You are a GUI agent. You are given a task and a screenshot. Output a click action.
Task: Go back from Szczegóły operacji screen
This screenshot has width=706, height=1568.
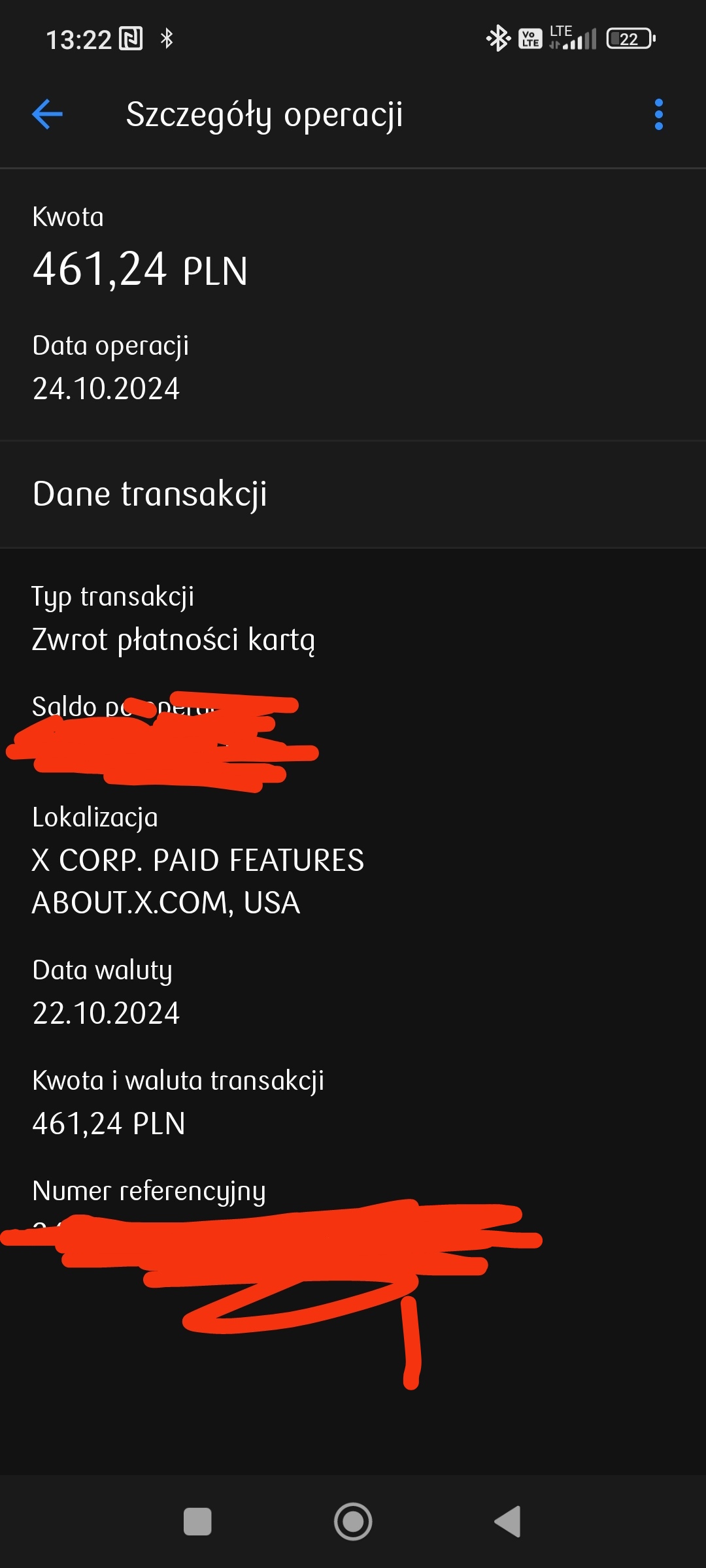click(48, 114)
